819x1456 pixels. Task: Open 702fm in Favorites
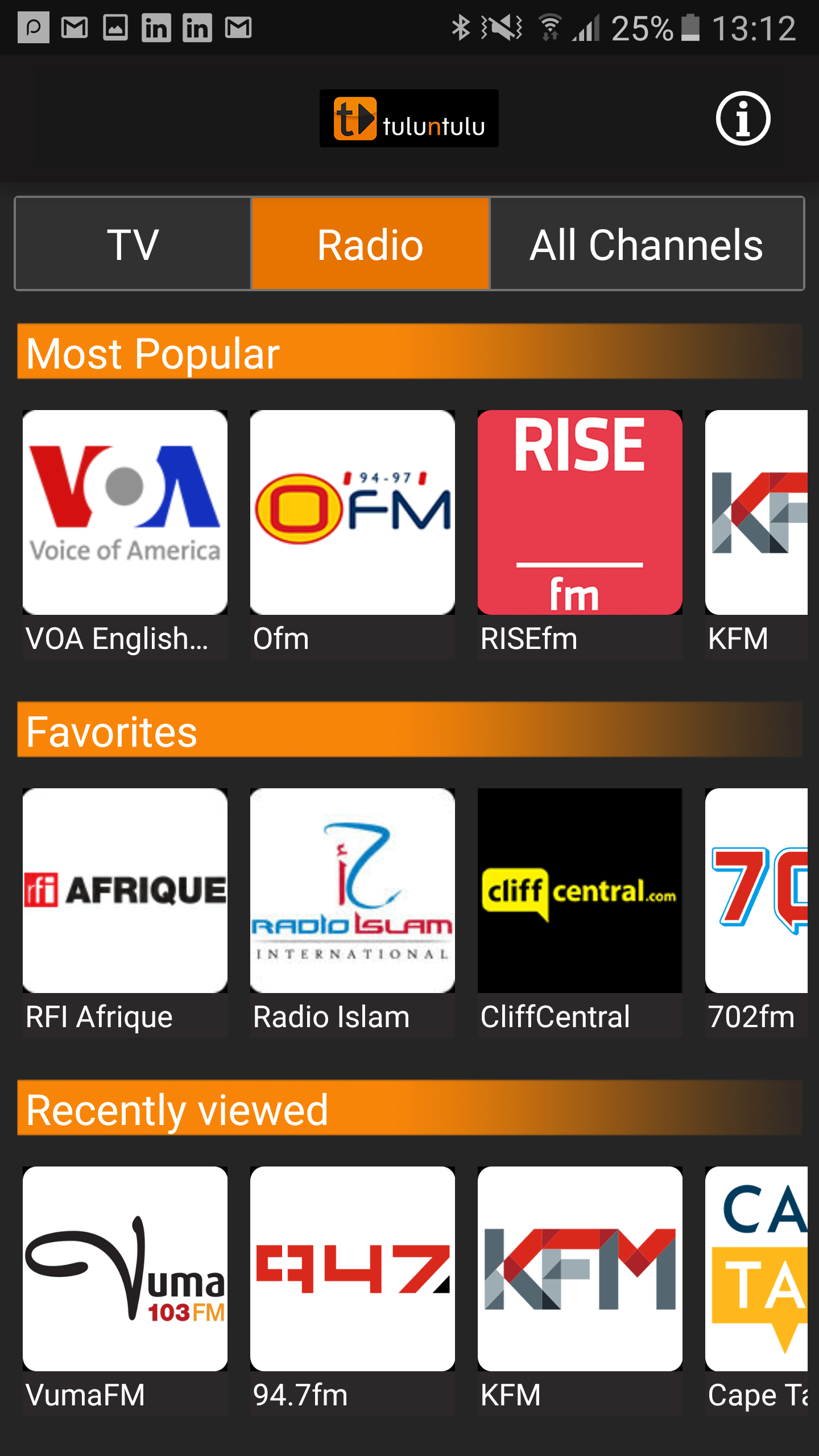click(756, 913)
